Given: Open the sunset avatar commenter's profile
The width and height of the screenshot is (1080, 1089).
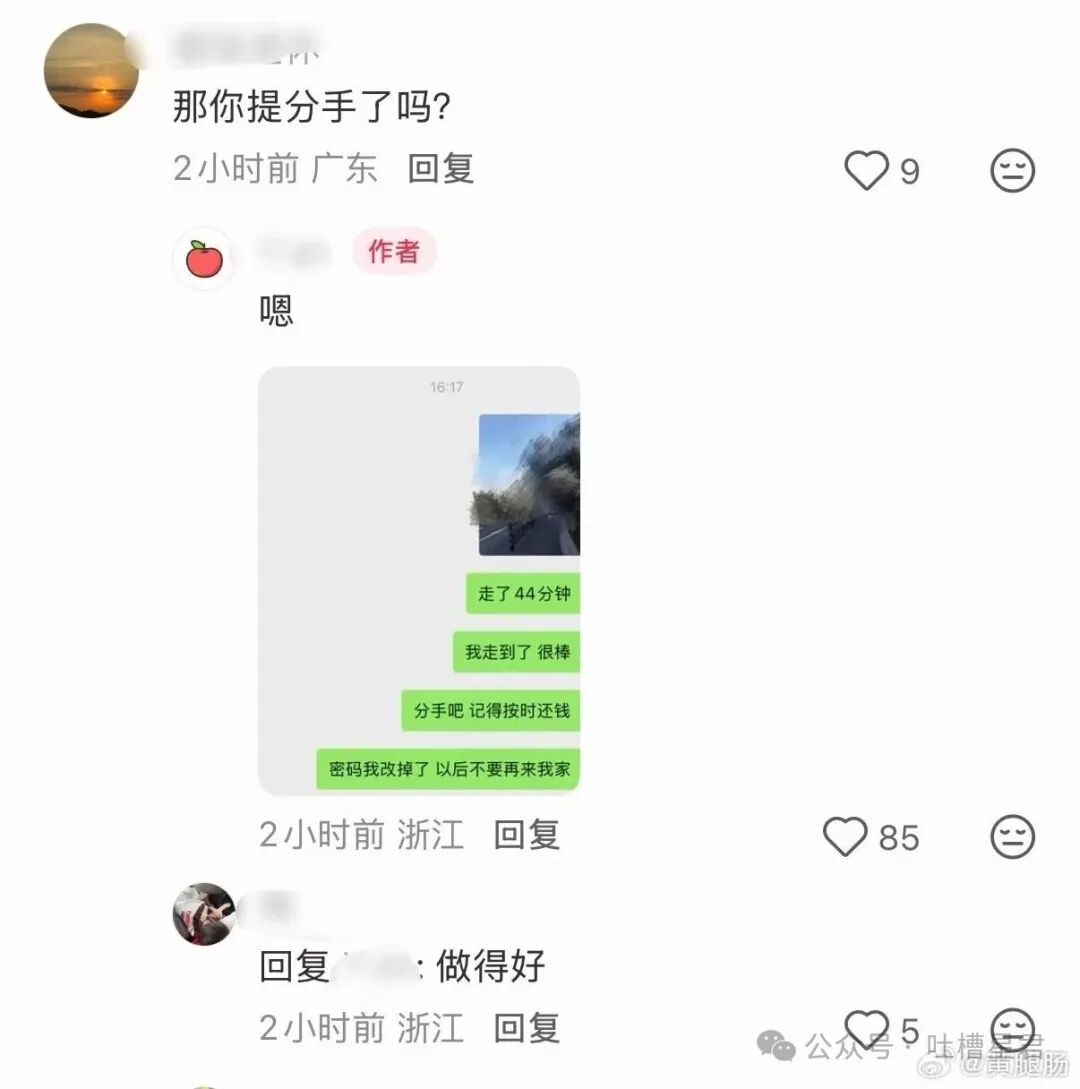Looking at the screenshot, I should (x=91, y=71).
